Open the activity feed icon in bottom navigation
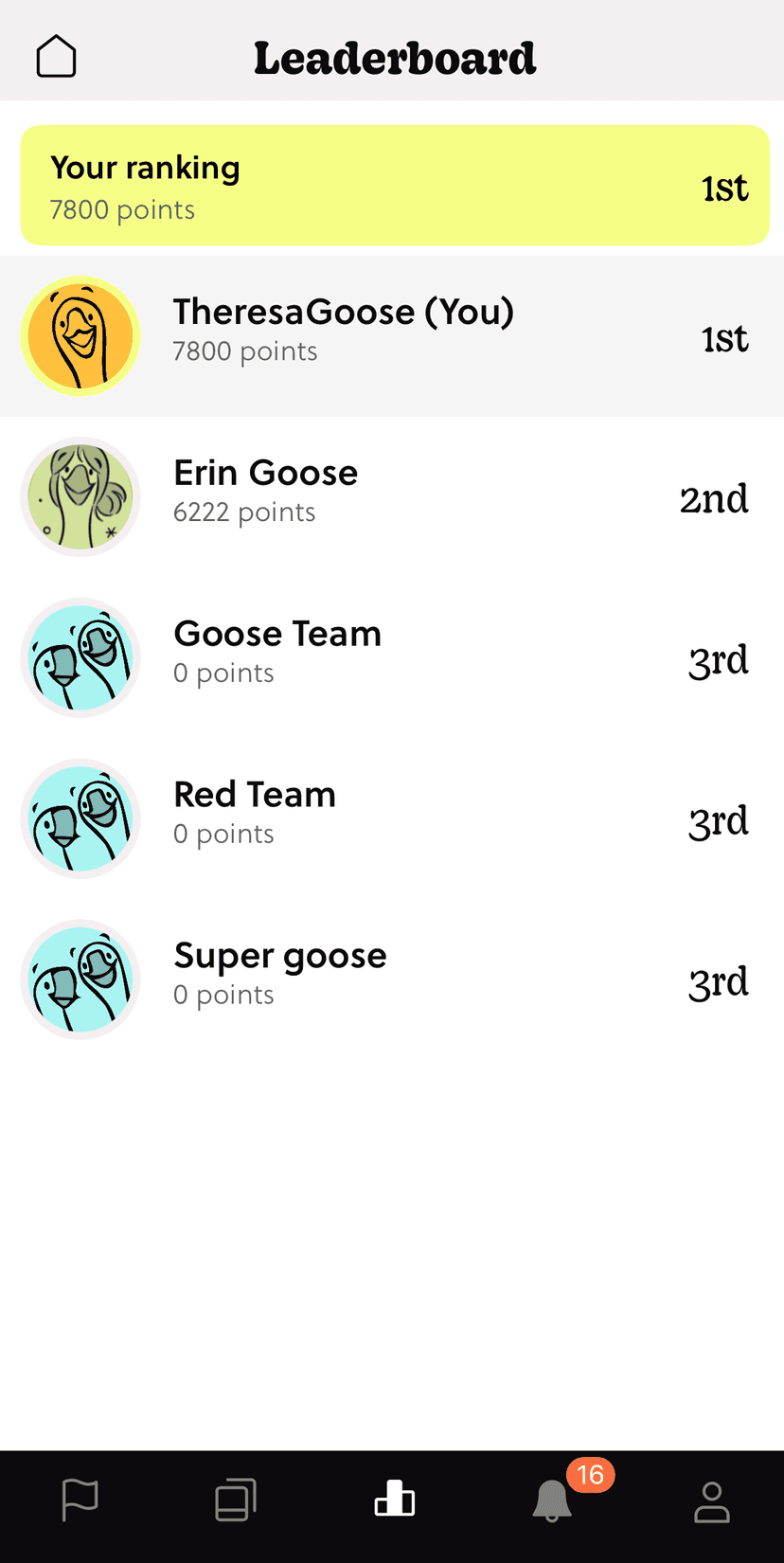The height and width of the screenshot is (1563, 784). pos(235,1500)
